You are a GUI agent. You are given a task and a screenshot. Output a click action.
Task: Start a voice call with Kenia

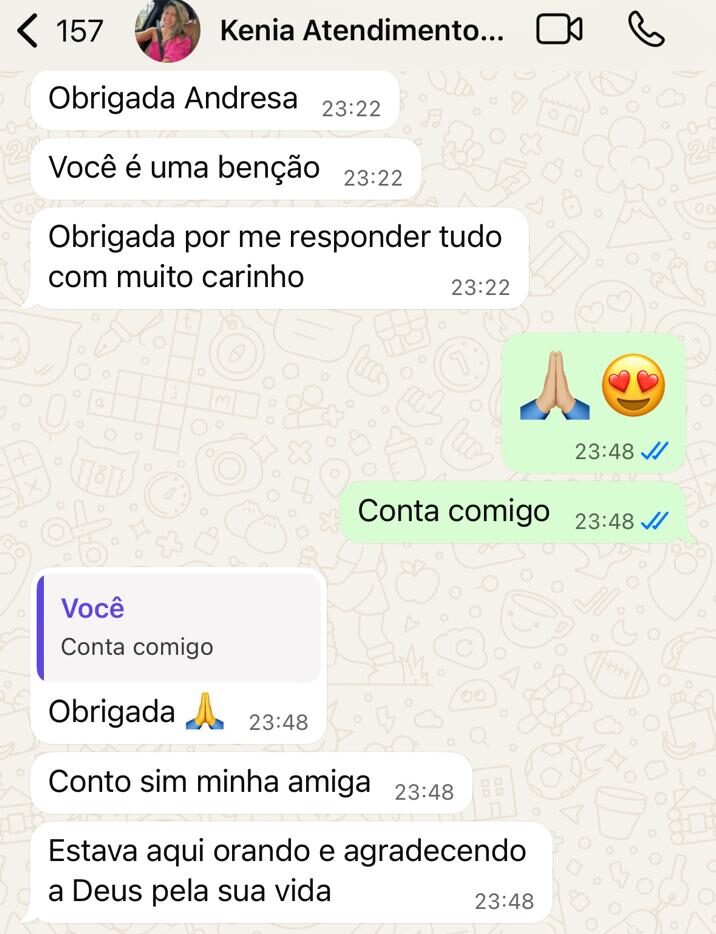tap(646, 30)
